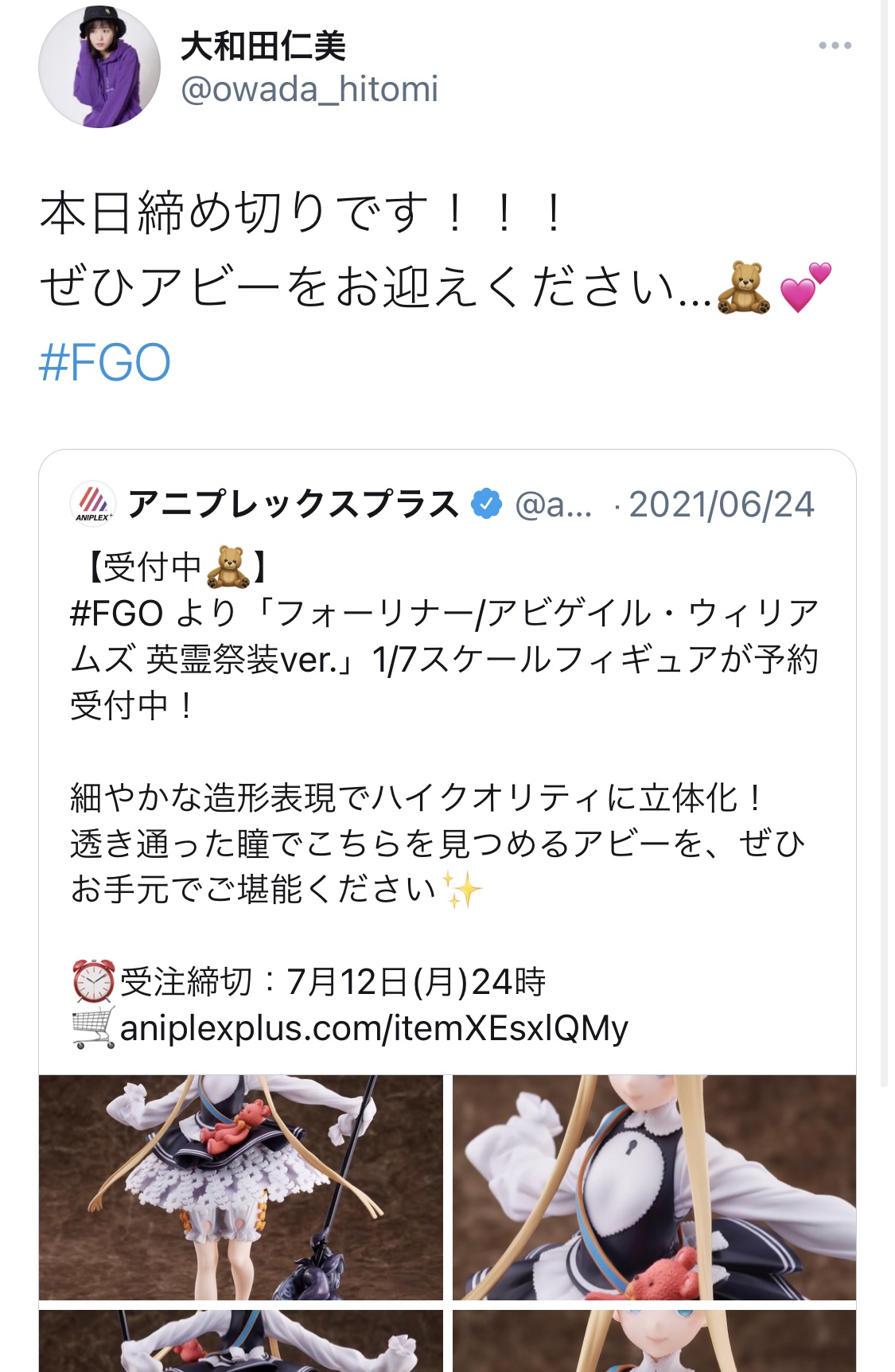The image size is (895, 1372).
Task: View the bottom-left figure photo
Action: [x=241, y=1340]
